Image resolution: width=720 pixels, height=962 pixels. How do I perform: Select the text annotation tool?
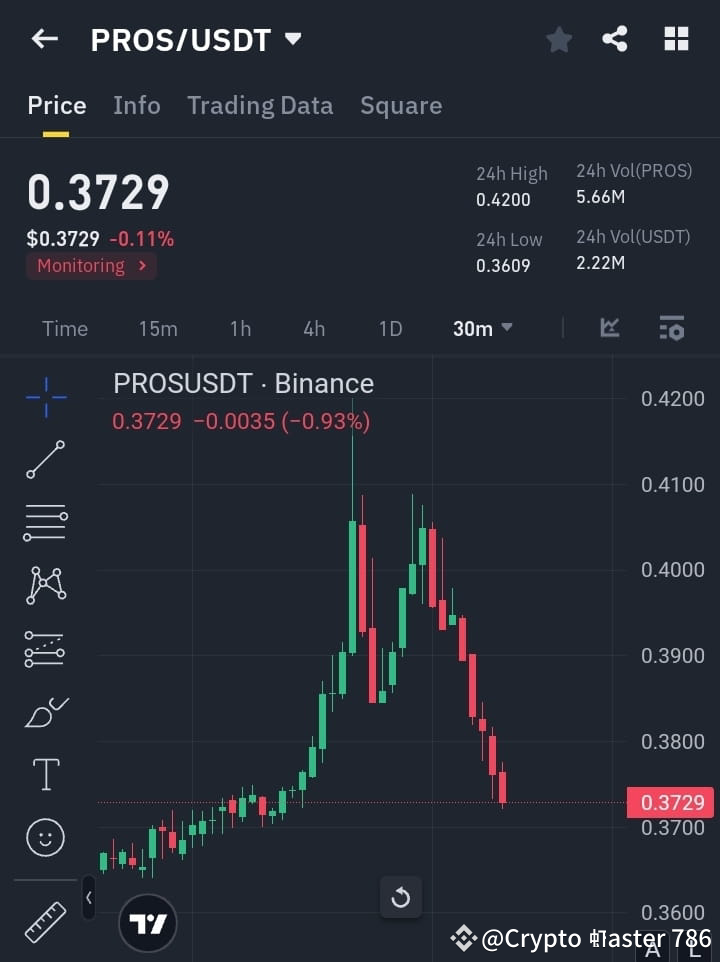[45, 774]
